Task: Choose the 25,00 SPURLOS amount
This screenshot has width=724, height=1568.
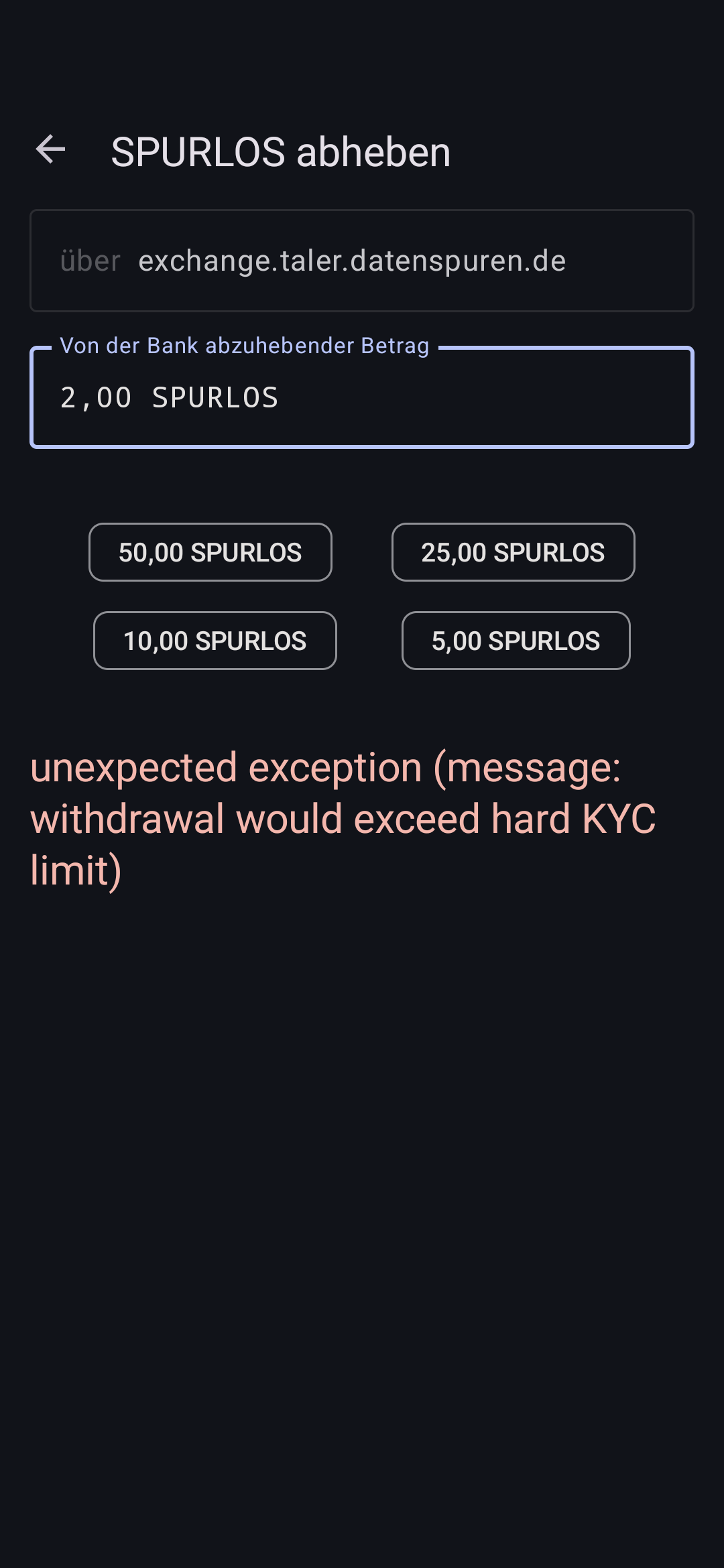Action: coord(513,552)
